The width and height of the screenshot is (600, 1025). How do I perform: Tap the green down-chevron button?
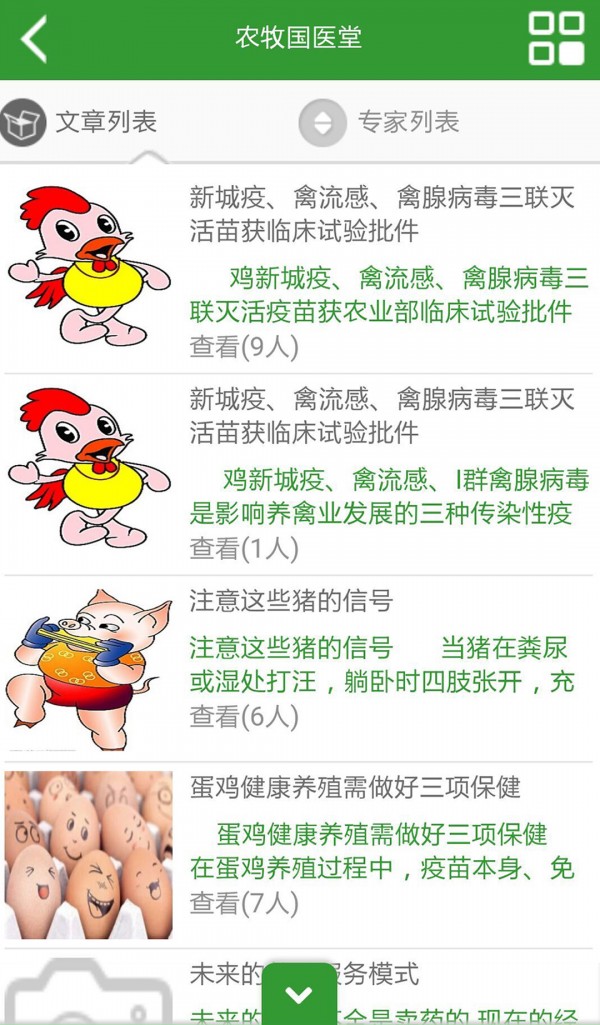[x=299, y=994]
